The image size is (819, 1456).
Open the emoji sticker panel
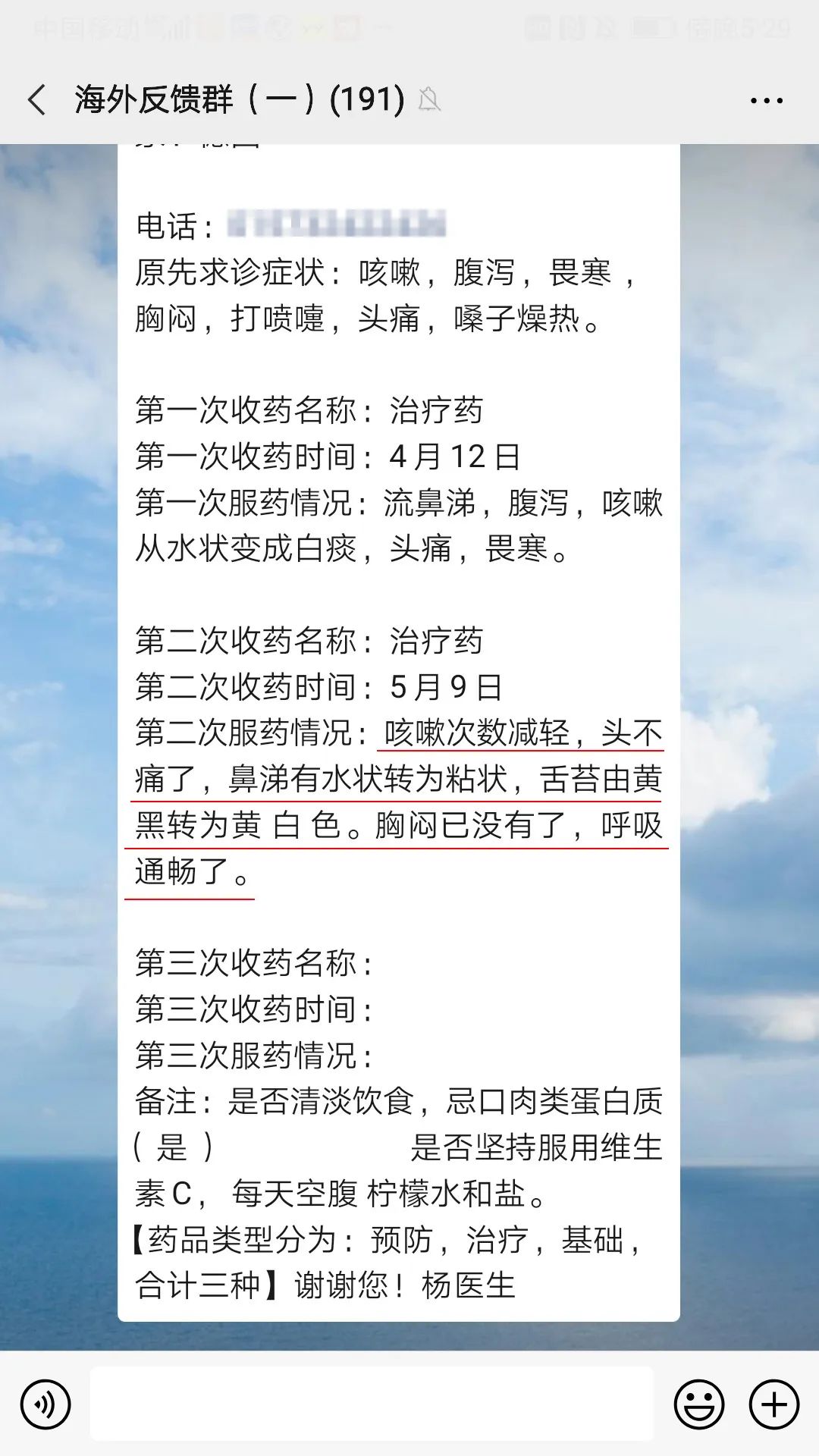click(698, 1404)
